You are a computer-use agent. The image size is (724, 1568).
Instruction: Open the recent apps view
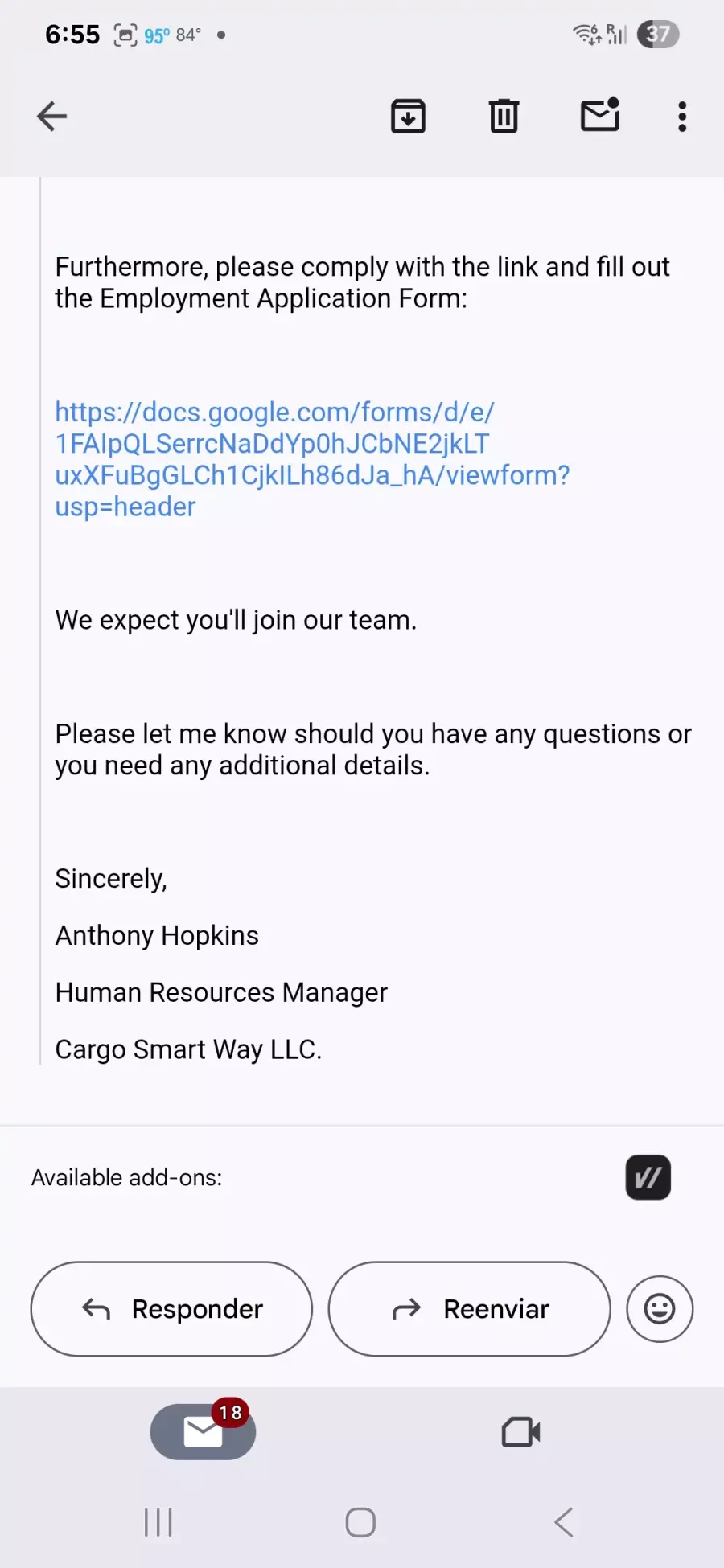click(x=158, y=1522)
